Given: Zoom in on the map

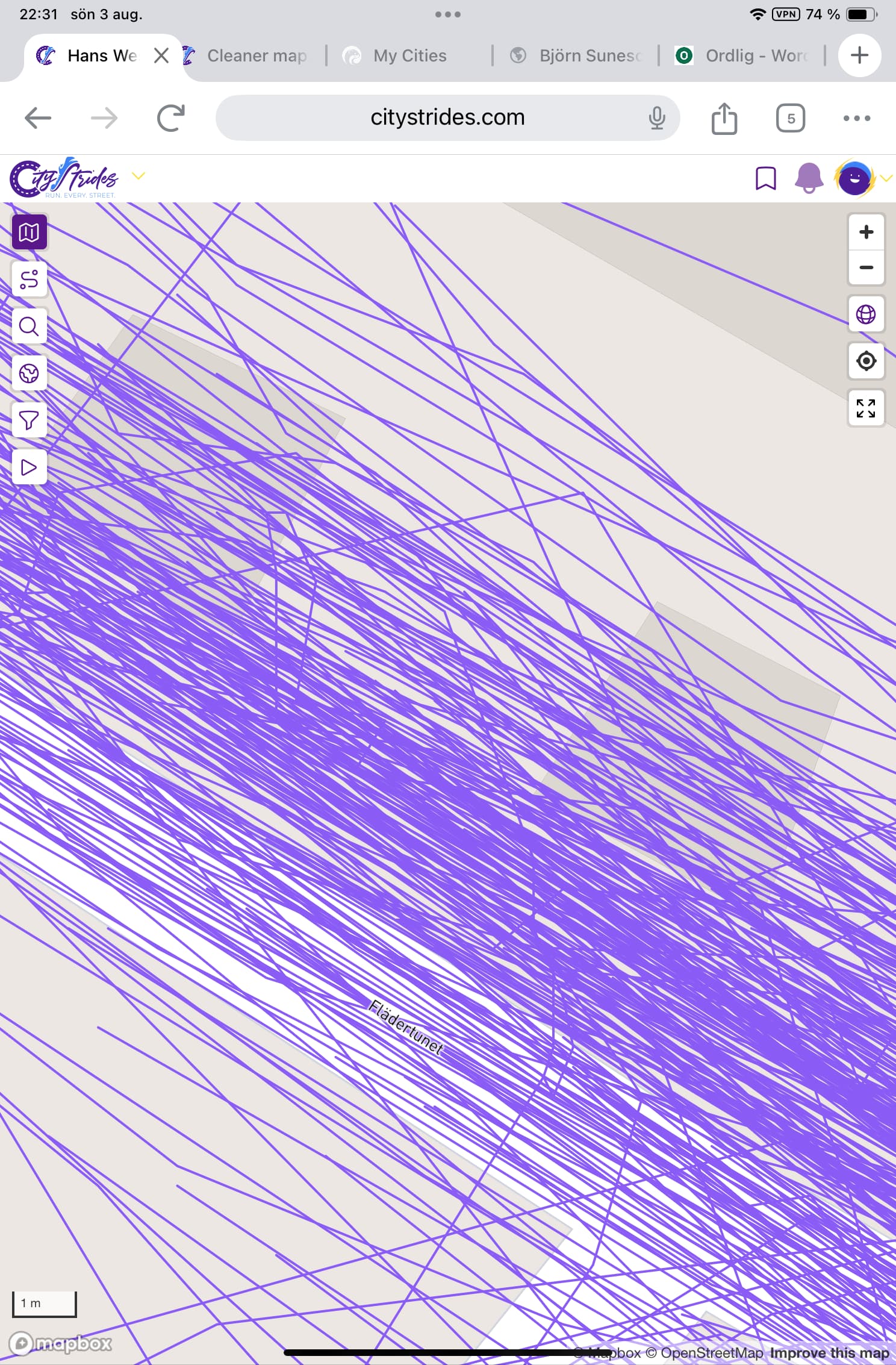Looking at the screenshot, I should (866, 232).
